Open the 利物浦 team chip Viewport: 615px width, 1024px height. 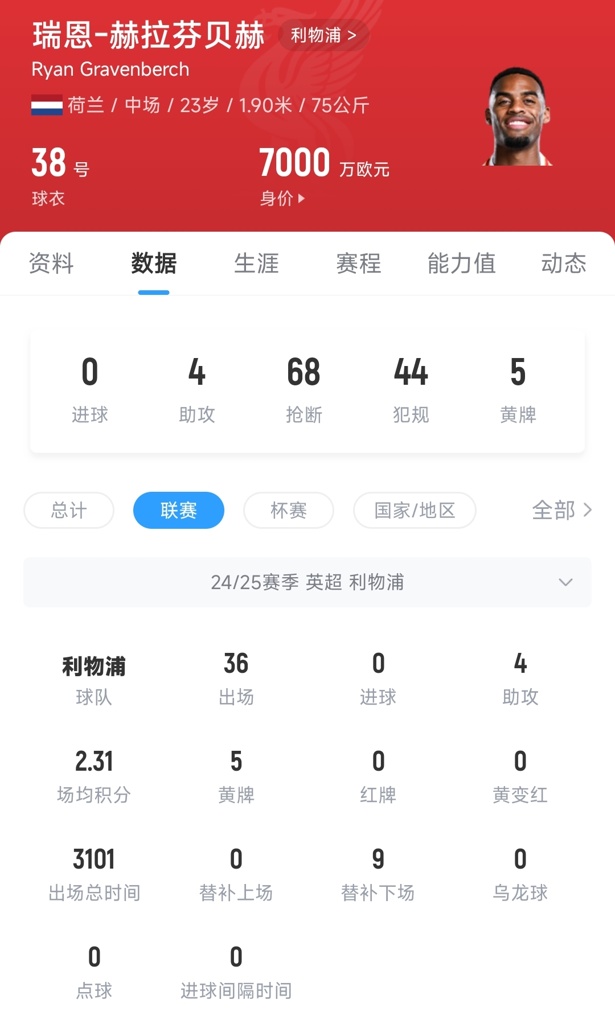(x=322, y=36)
